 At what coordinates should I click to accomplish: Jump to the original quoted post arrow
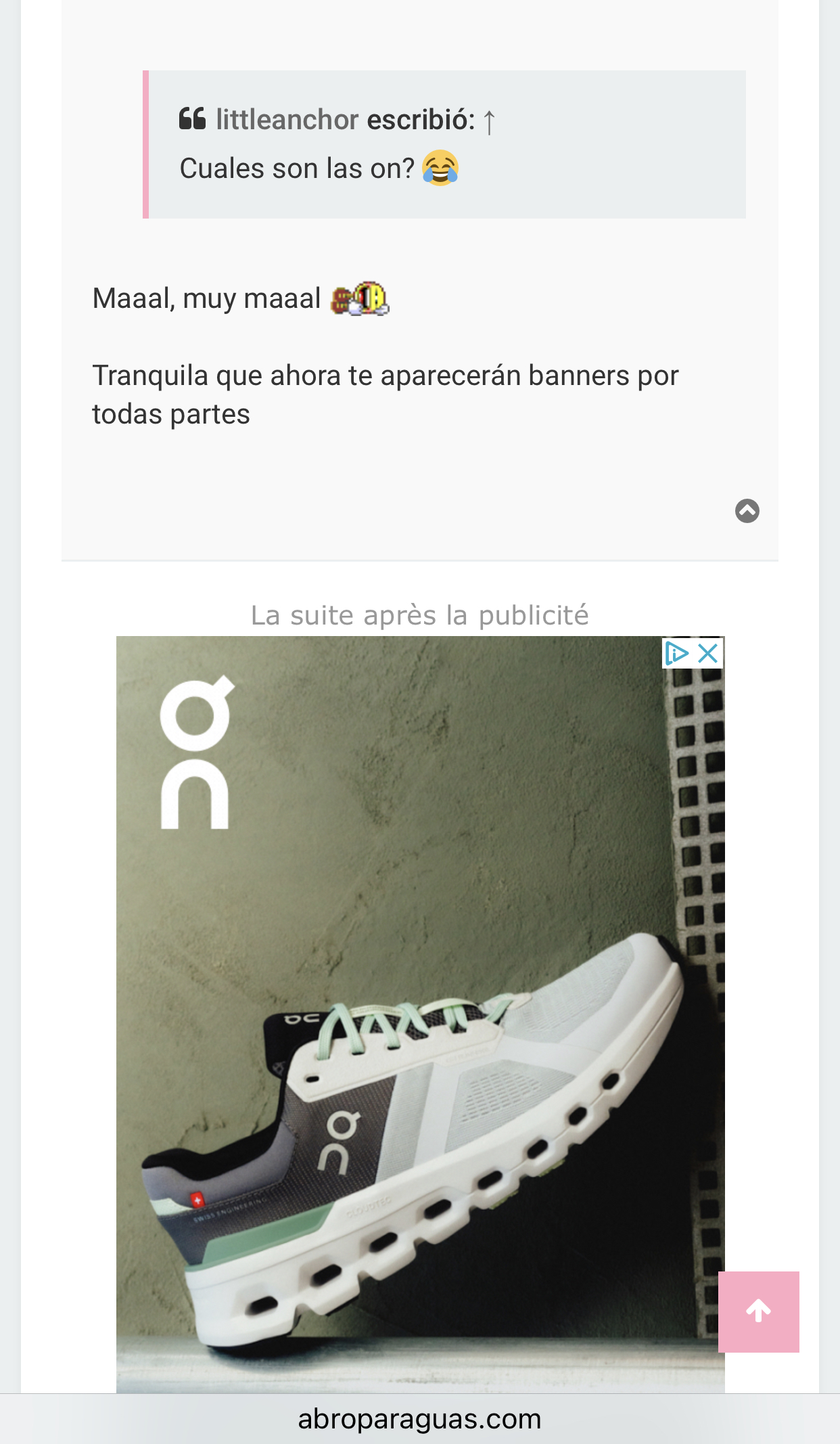click(x=489, y=122)
